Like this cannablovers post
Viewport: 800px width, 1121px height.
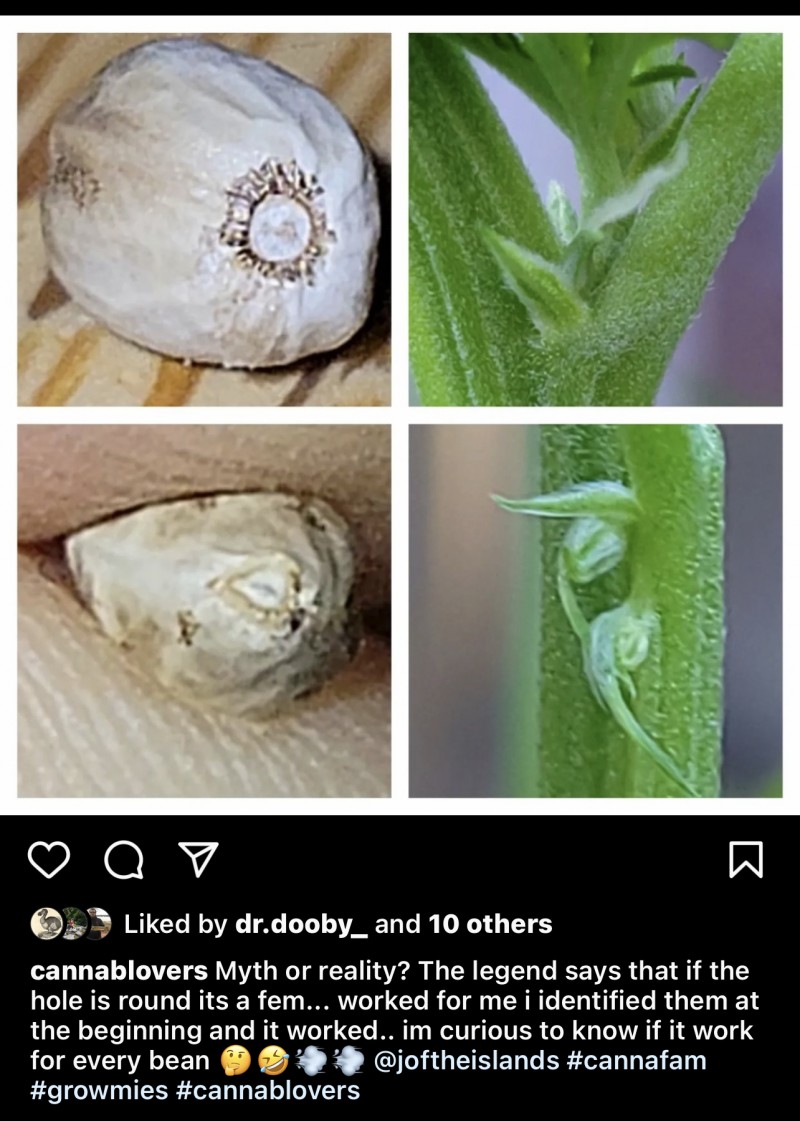[48, 860]
